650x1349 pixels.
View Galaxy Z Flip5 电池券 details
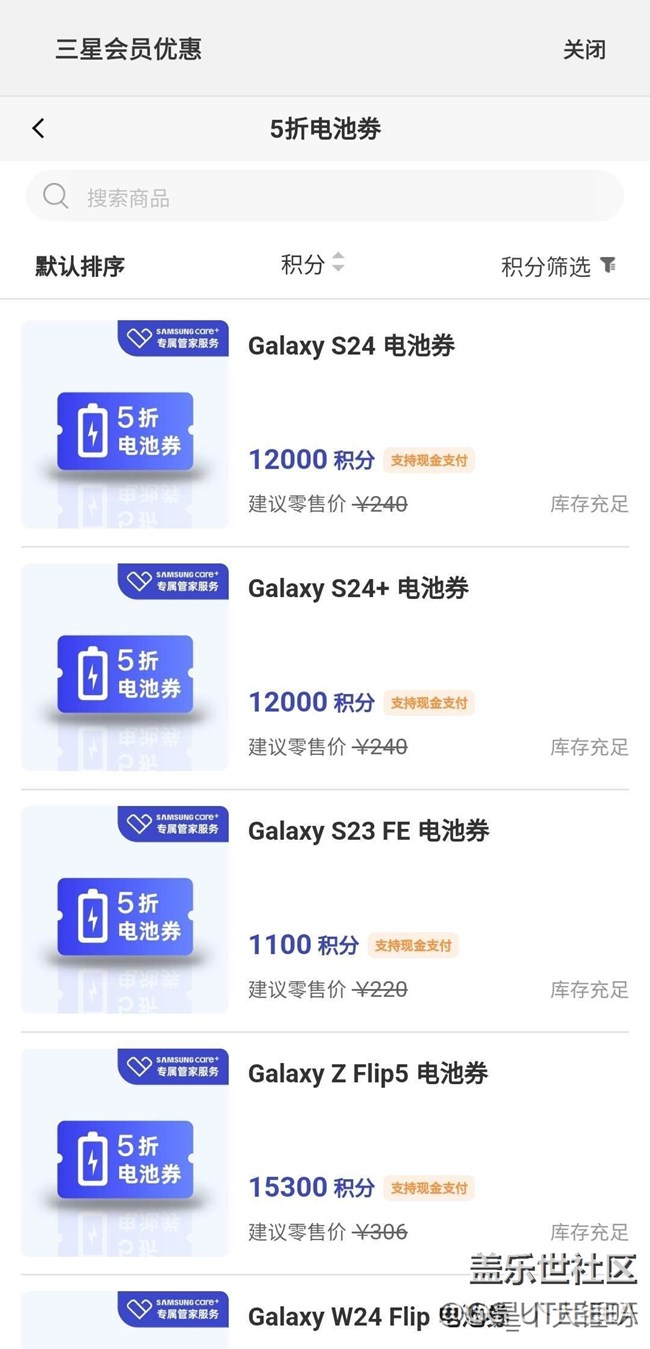click(367, 1074)
